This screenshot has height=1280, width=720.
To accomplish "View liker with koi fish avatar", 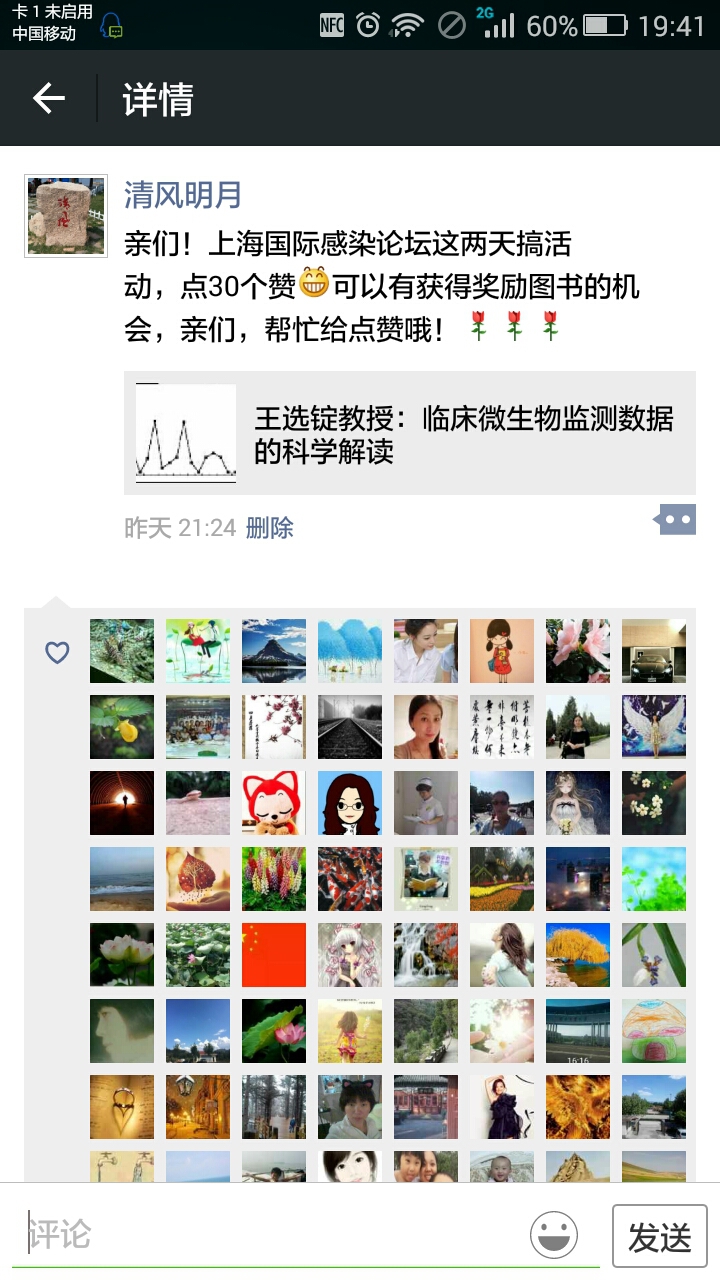I will tap(350, 878).
